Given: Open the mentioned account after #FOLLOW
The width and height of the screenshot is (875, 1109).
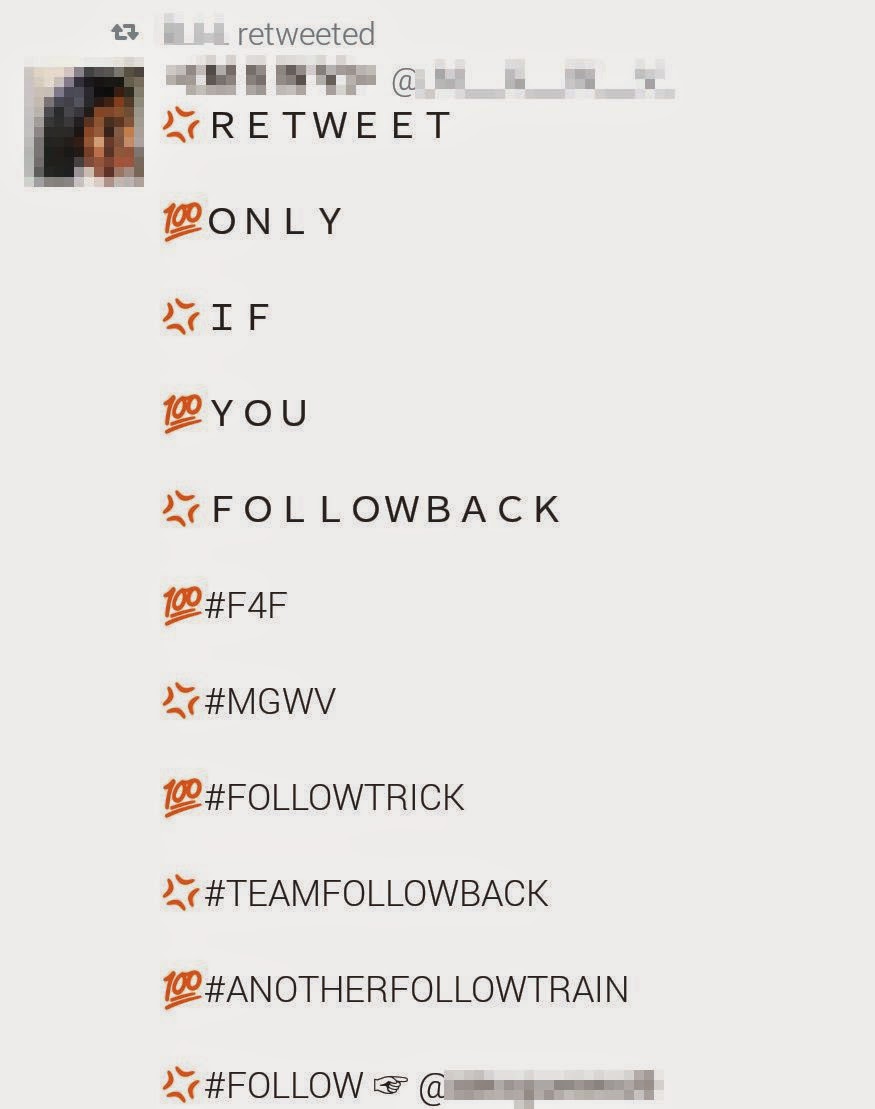Looking at the screenshot, I should pyautogui.click(x=540, y=1086).
